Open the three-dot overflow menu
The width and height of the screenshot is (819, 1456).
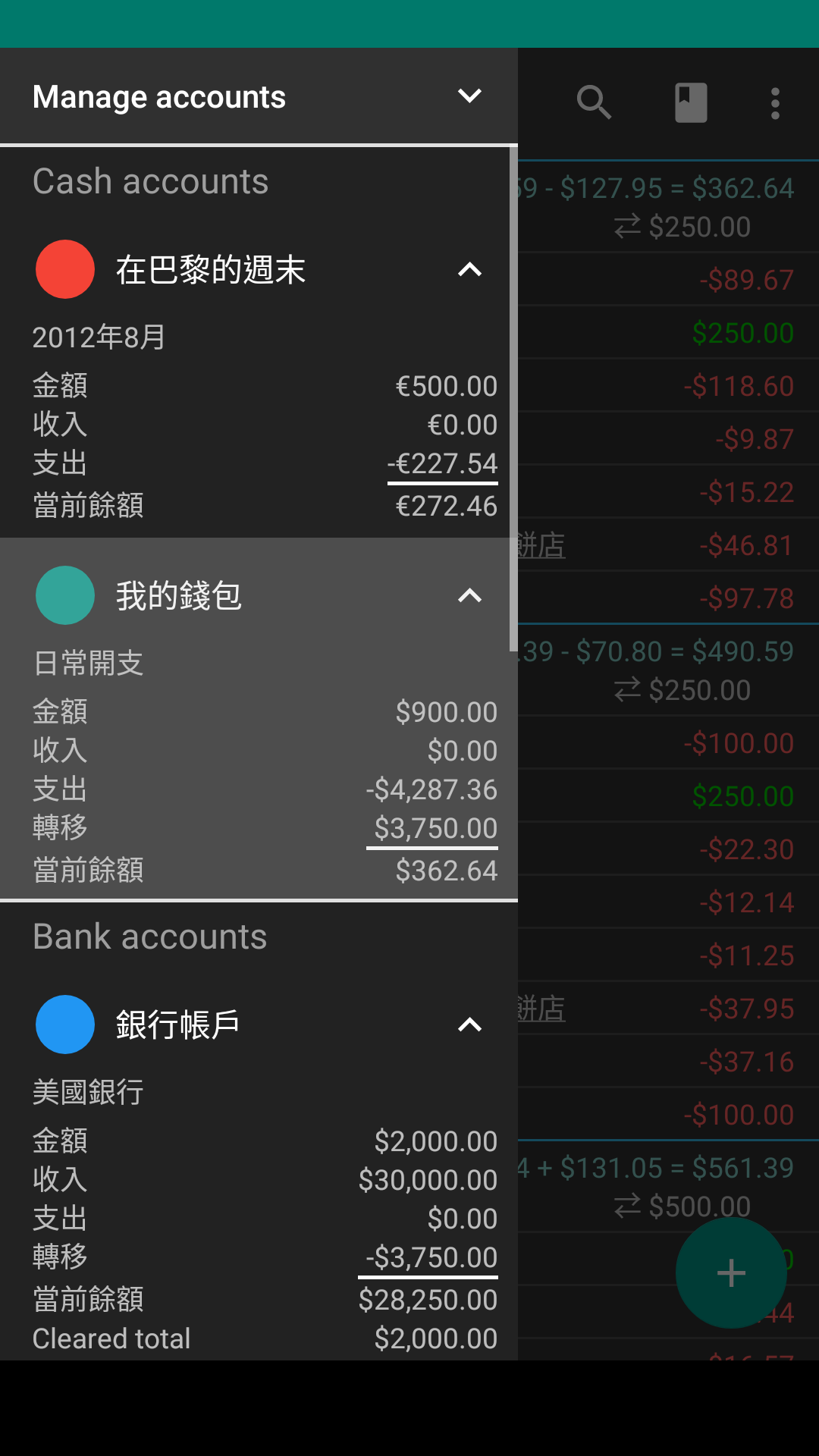(775, 102)
